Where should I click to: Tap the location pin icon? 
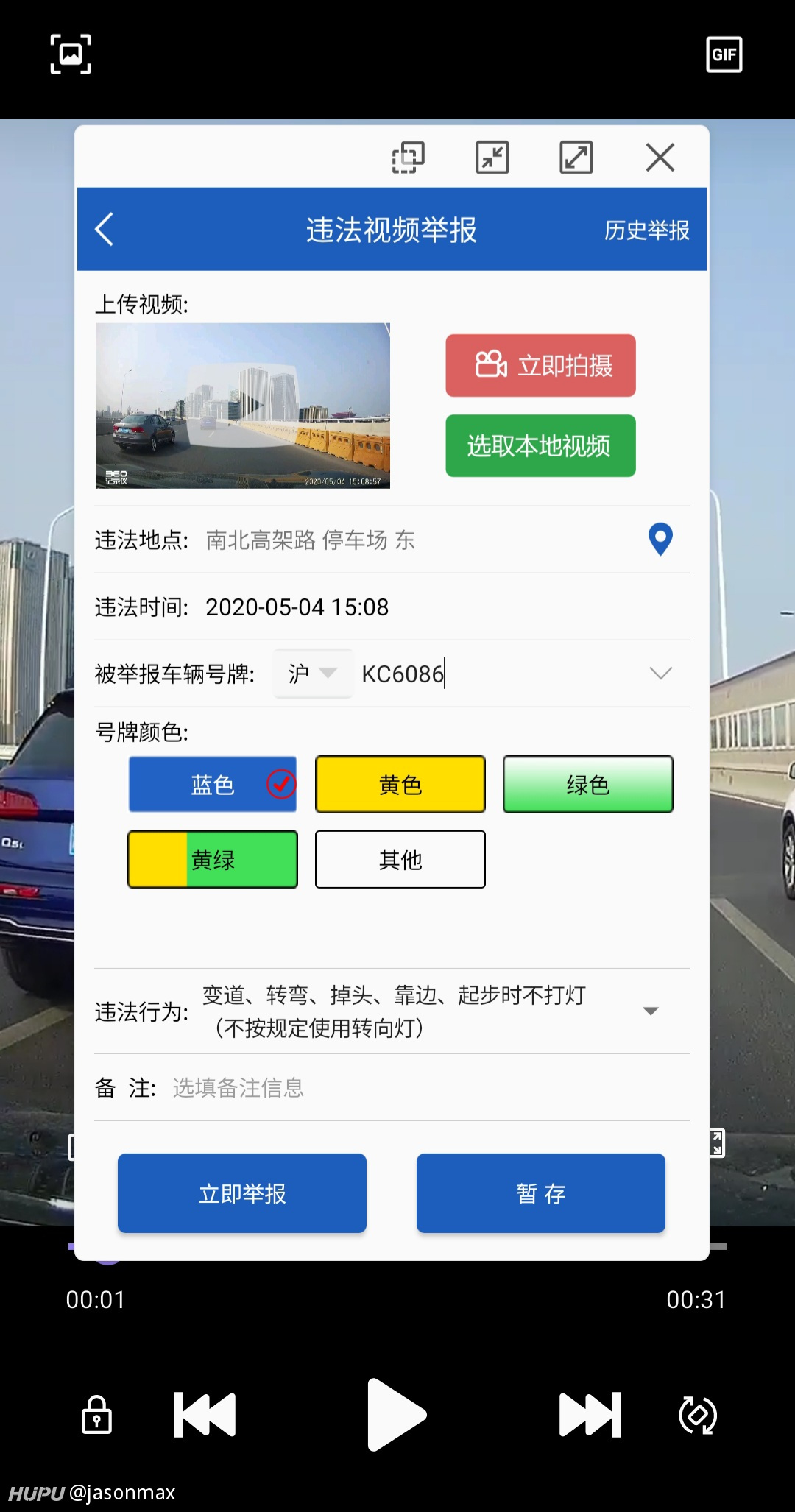(660, 539)
